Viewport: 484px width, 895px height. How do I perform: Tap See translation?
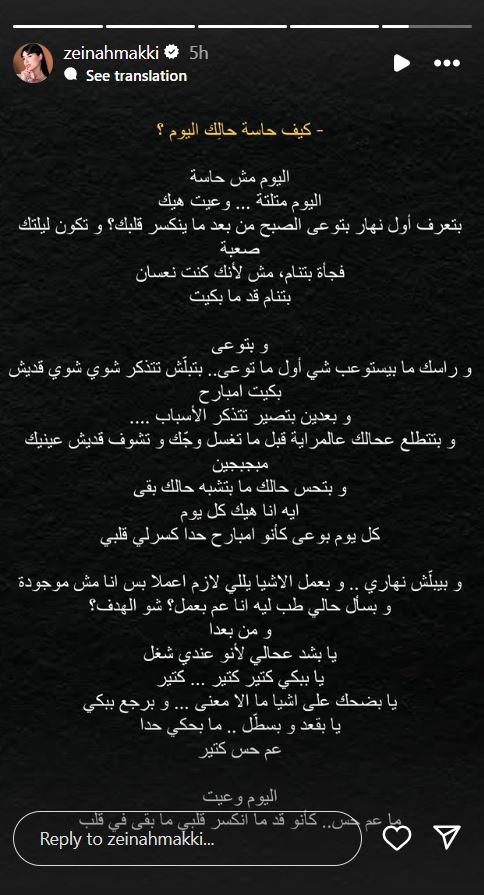136,75
